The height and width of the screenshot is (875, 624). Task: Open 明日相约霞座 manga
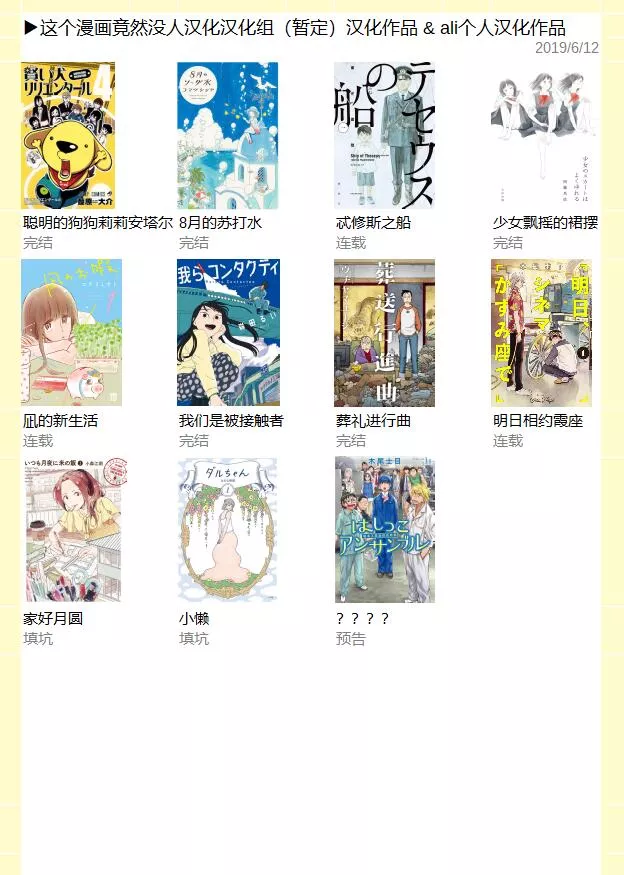541,333
